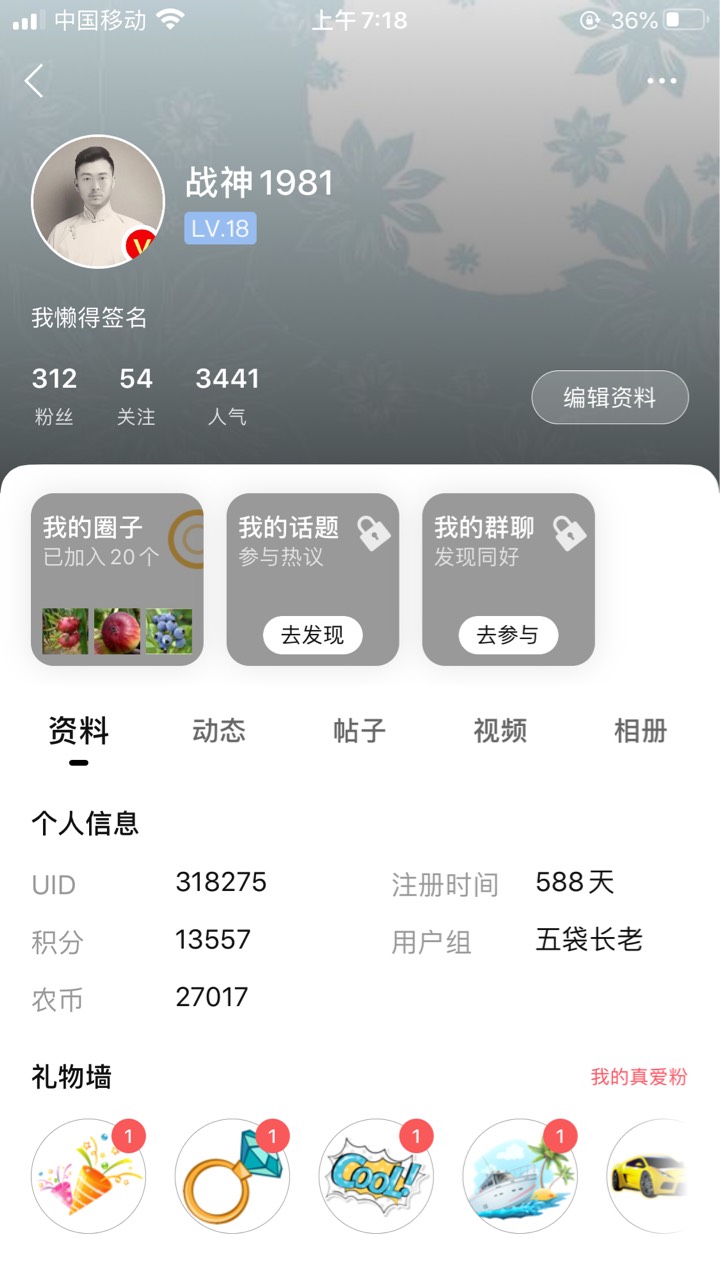Switch to the 动态 tab

[219, 731]
